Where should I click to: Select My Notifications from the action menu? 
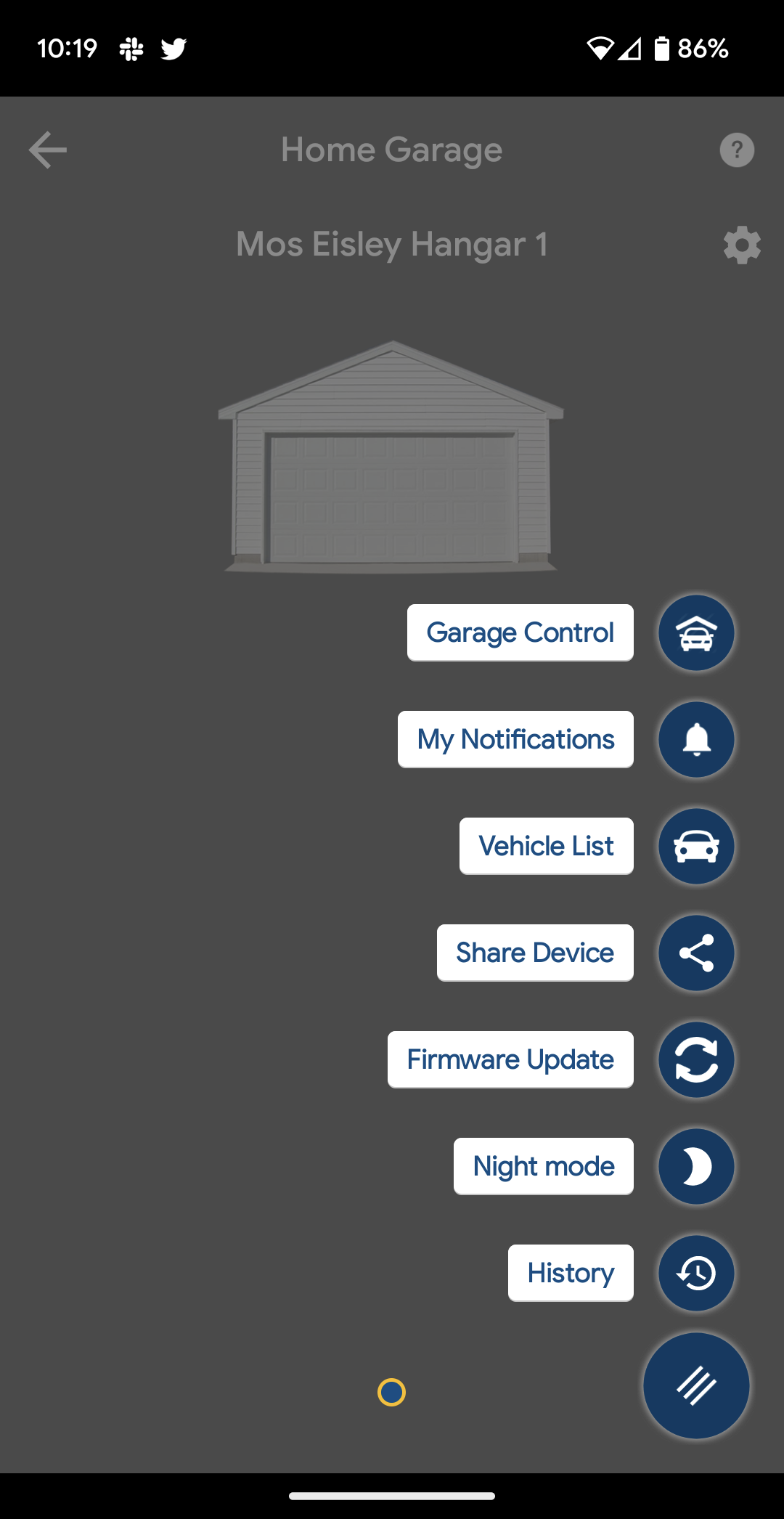515,739
